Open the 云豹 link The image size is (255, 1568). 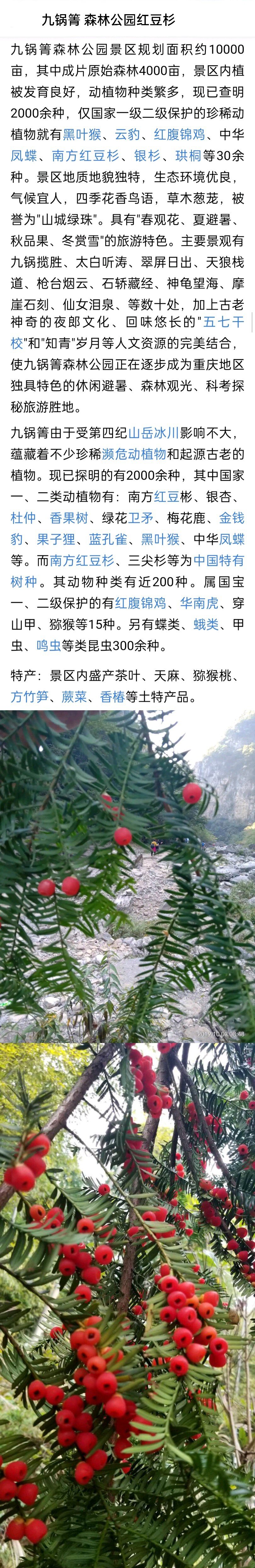[127, 135]
